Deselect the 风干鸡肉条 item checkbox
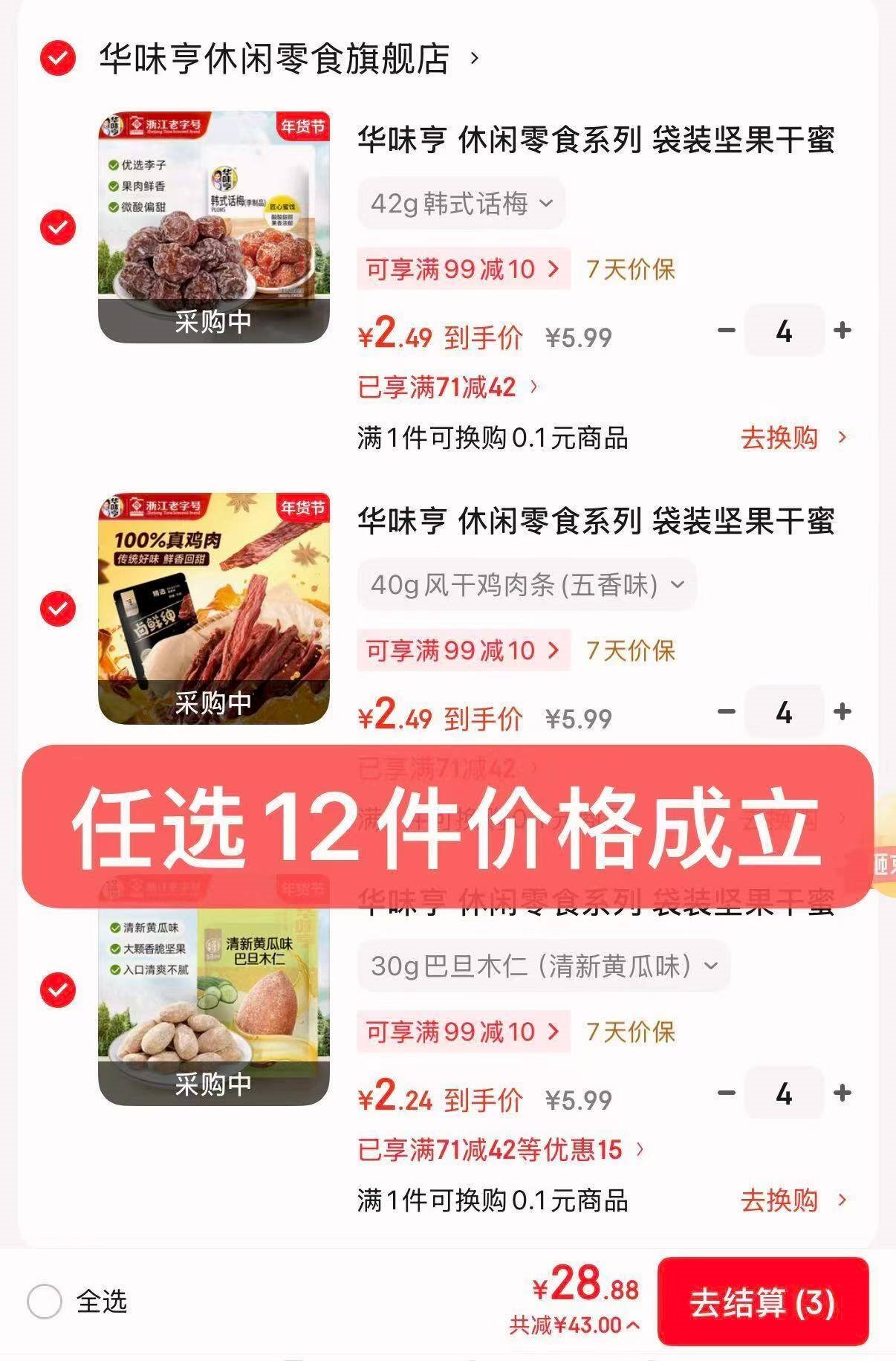 pyautogui.click(x=58, y=609)
